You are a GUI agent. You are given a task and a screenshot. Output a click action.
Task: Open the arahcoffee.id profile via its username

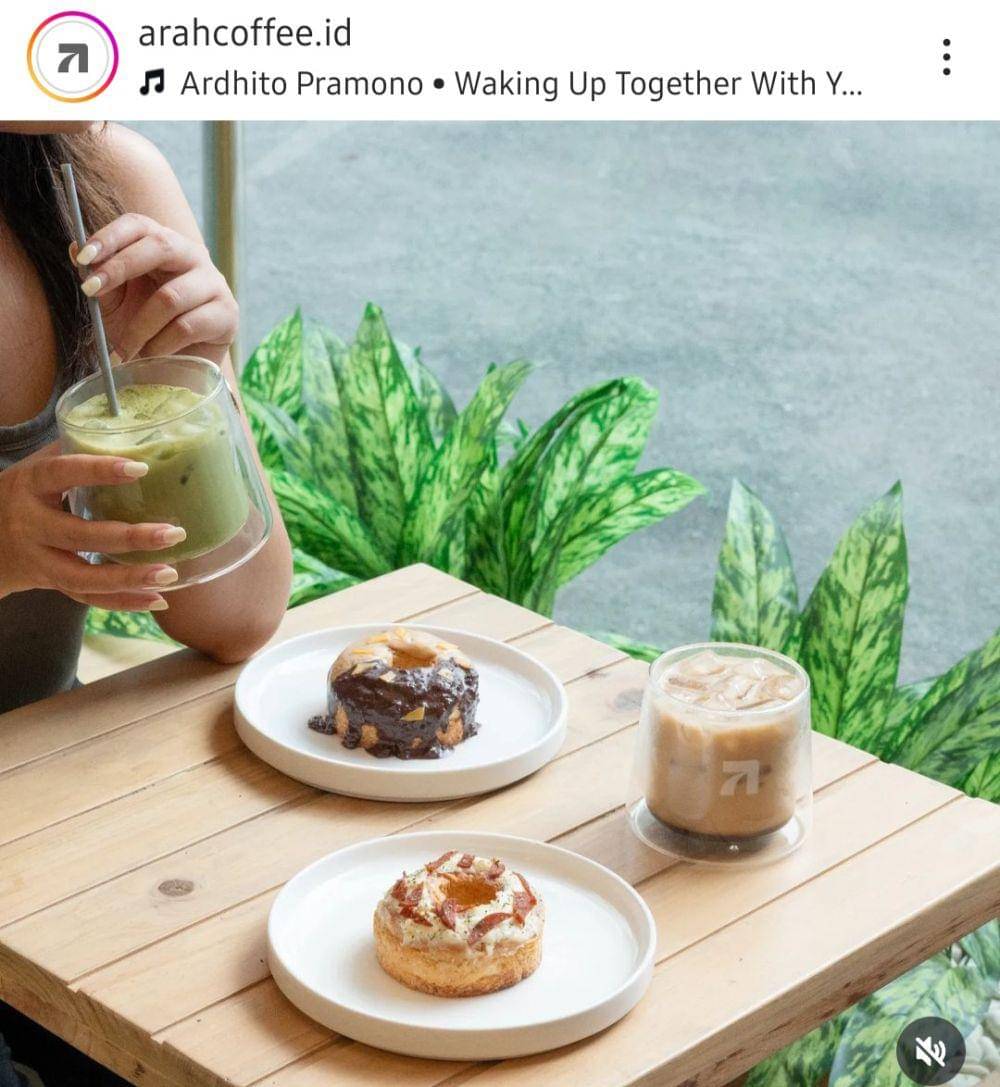[244, 34]
